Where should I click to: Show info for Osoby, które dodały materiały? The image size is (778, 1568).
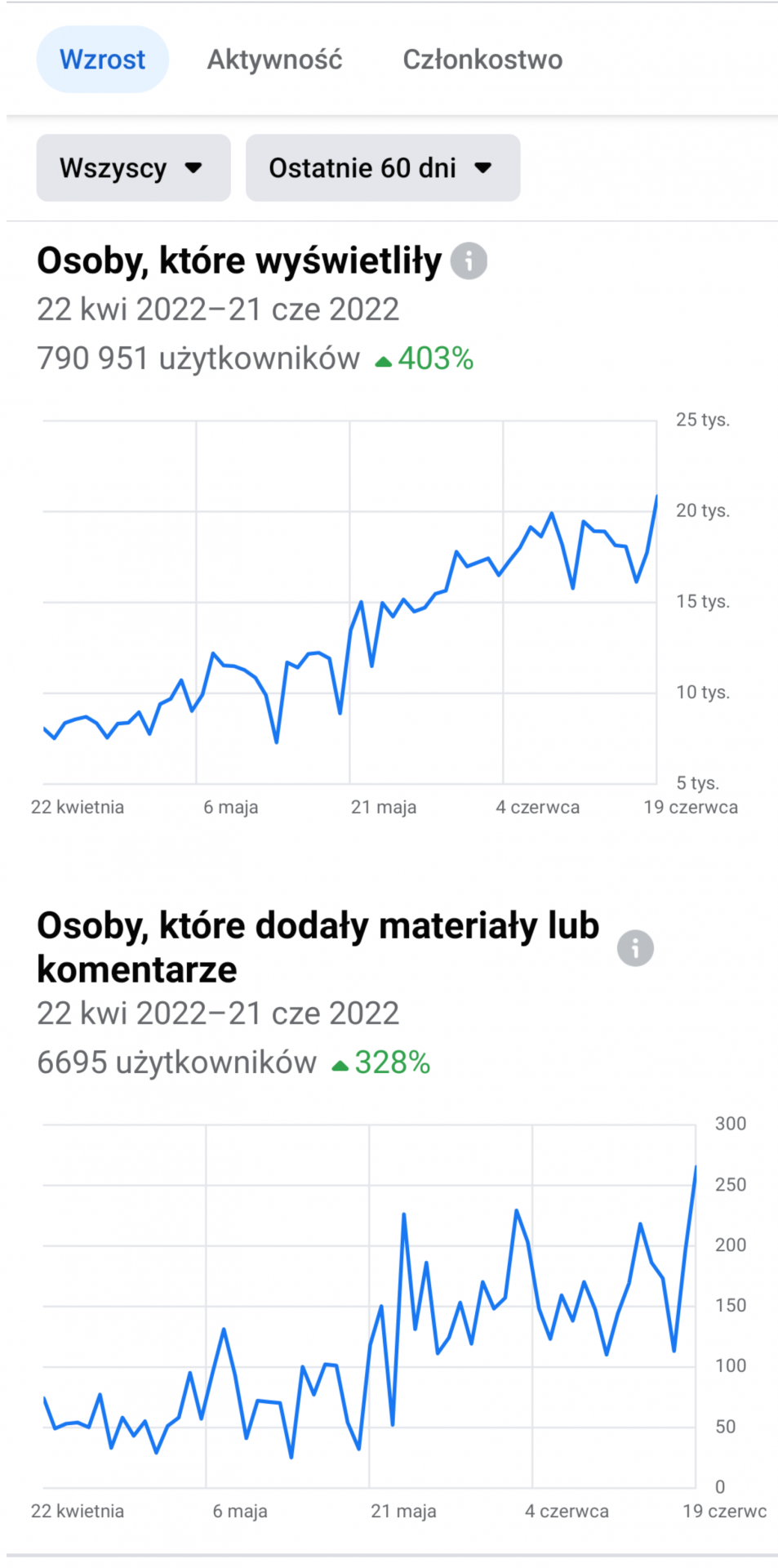[x=635, y=948]
